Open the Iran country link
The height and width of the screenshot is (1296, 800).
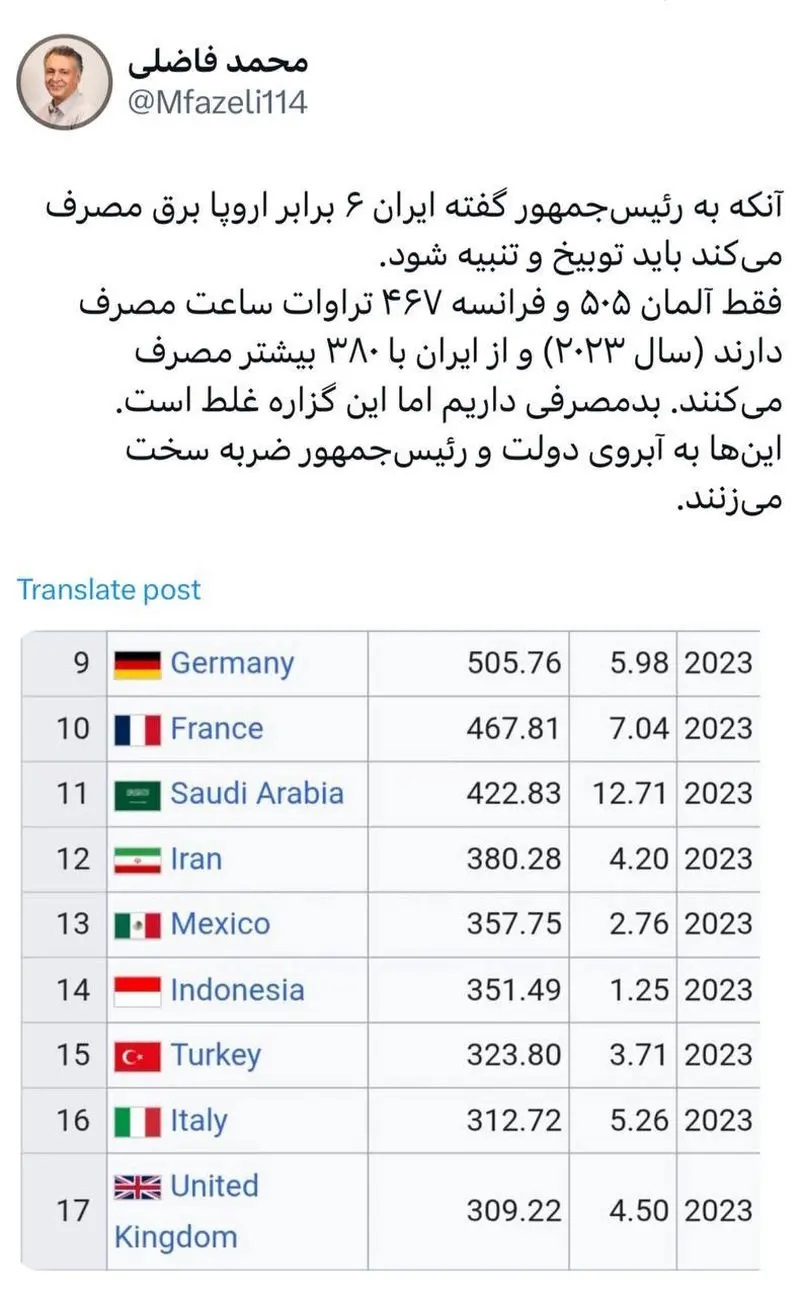coord(197,858)
